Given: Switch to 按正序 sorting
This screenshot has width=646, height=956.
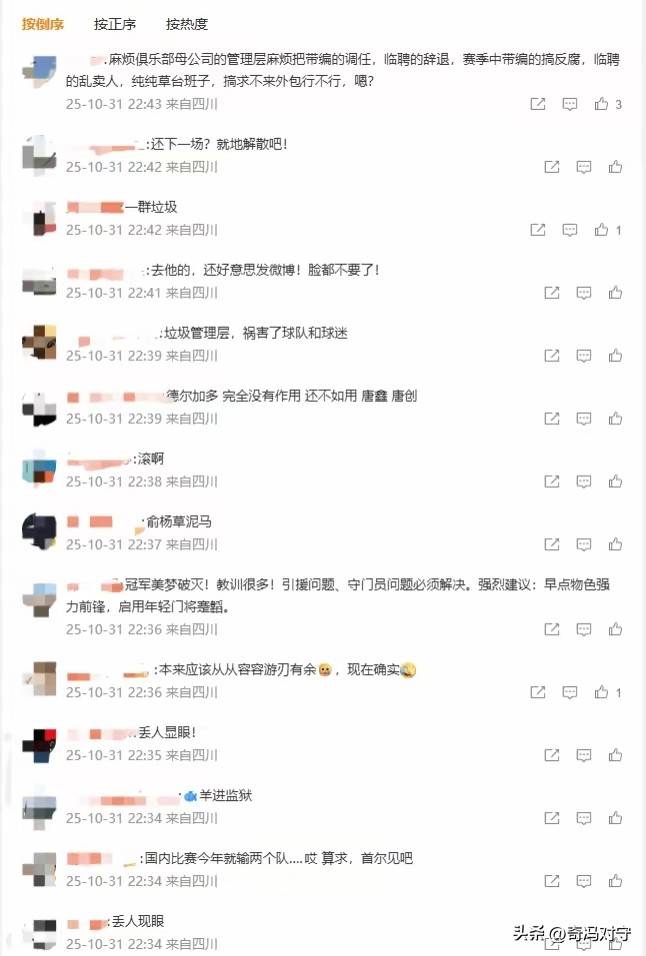Looking at the screenshot, I should click(115, 24).
